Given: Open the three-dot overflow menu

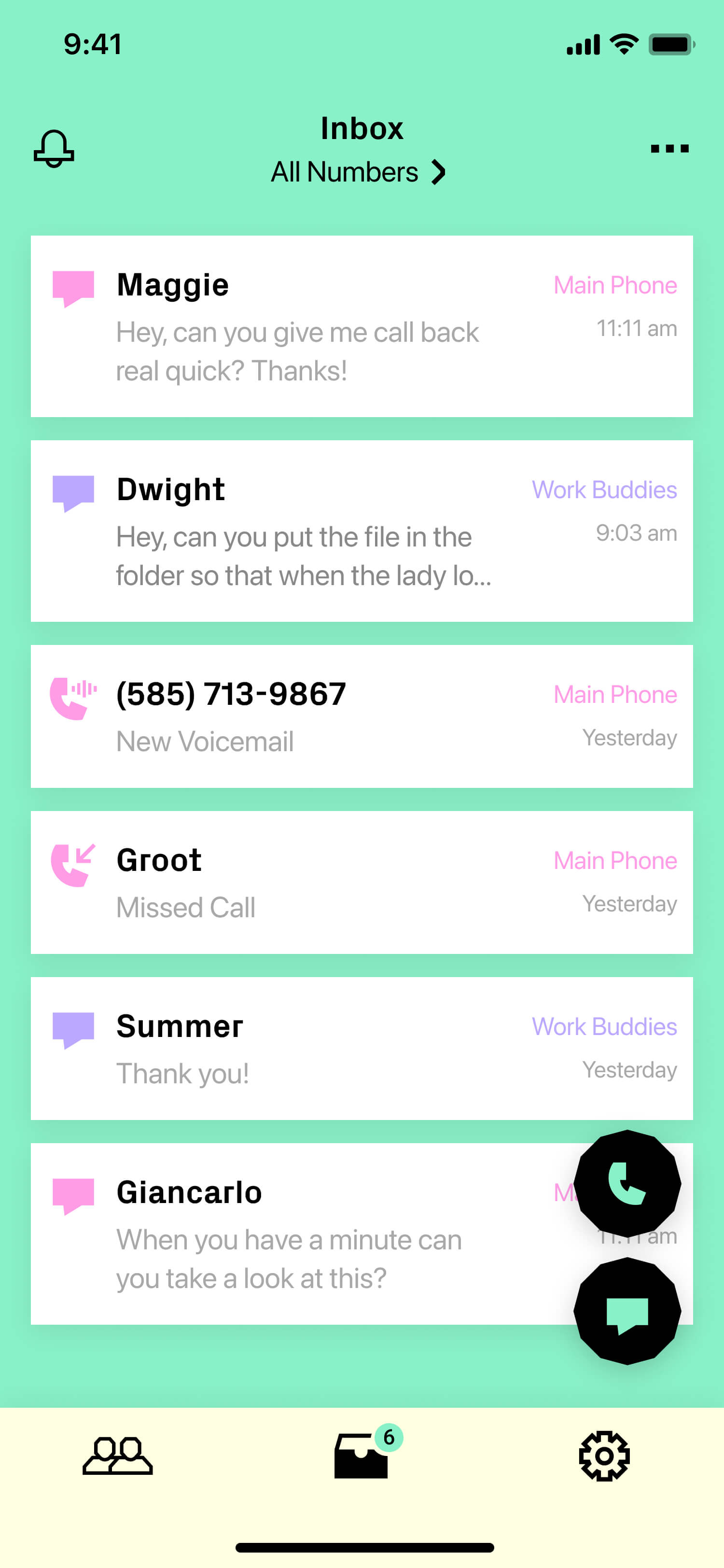Looking at the screenshot, I should coord(669,148).
